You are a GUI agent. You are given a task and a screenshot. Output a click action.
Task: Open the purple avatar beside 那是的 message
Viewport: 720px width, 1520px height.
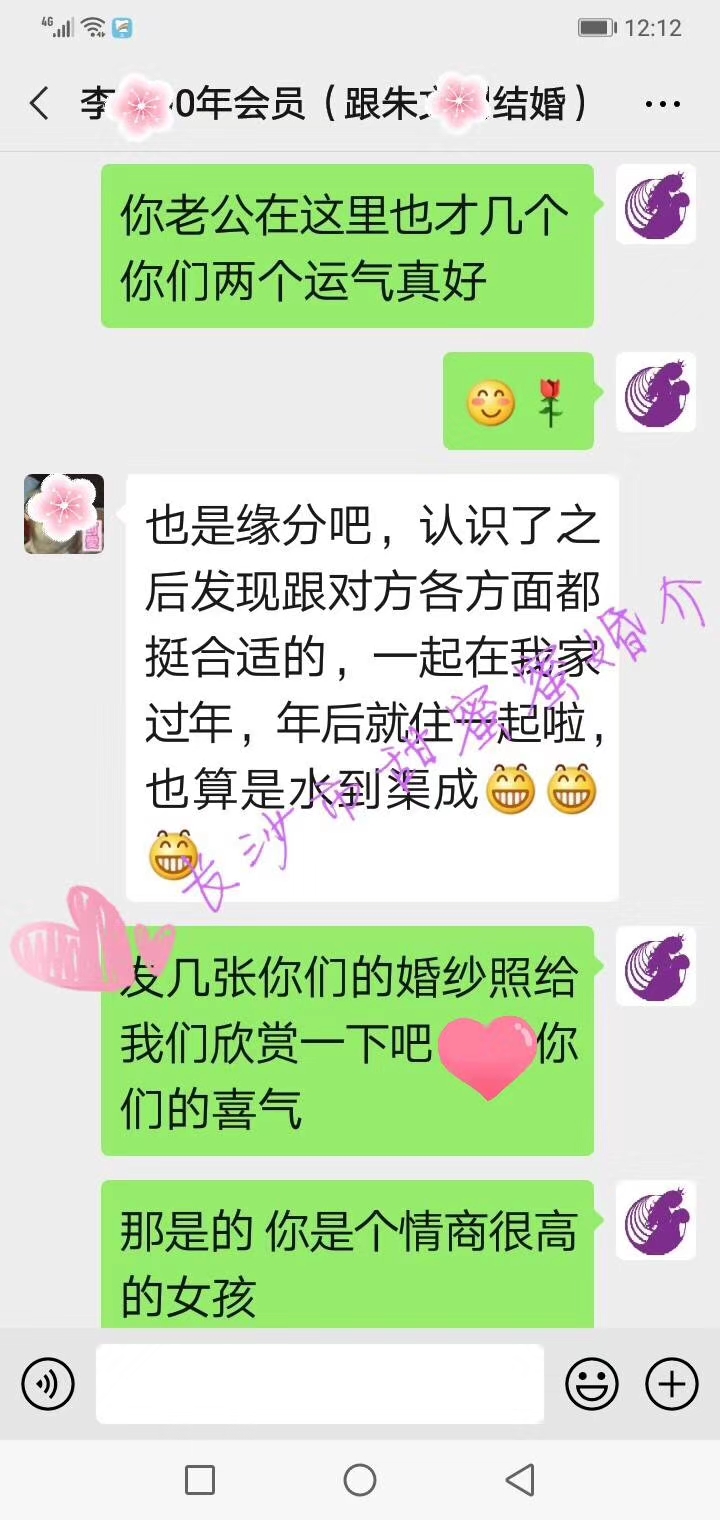pyautogui.click(x=655, y=1220)
